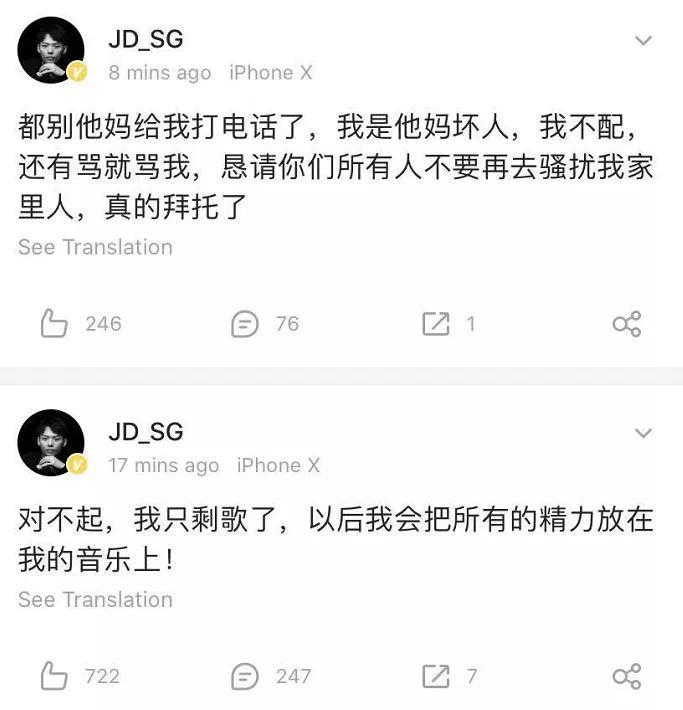Share the post from 17 mins ago
This screenshot has width=683, height=710.
[626, 676]
